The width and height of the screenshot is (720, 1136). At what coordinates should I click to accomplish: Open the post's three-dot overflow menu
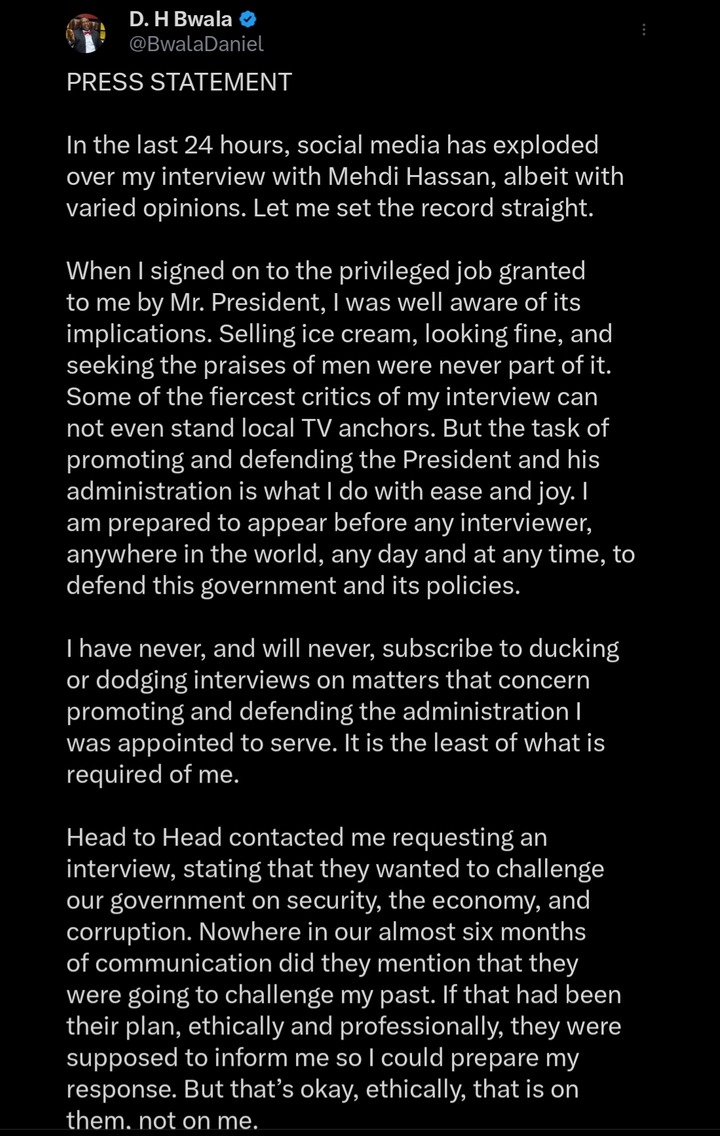[644, 30]
